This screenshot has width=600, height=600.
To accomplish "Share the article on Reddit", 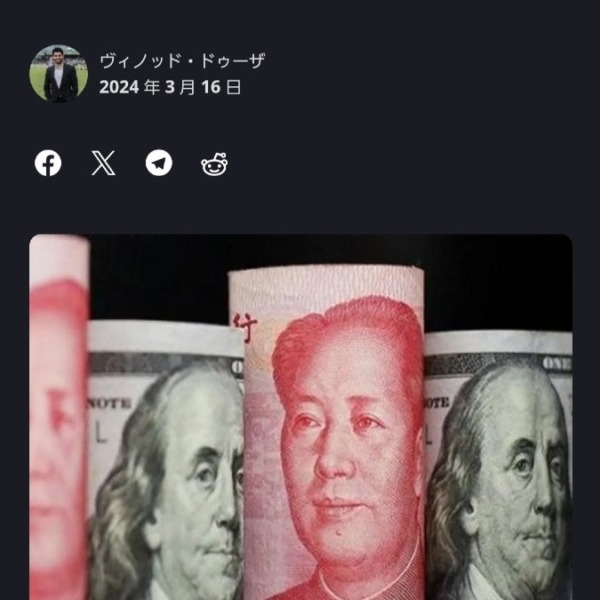I will pyautogui.click(x=214, y=164).
